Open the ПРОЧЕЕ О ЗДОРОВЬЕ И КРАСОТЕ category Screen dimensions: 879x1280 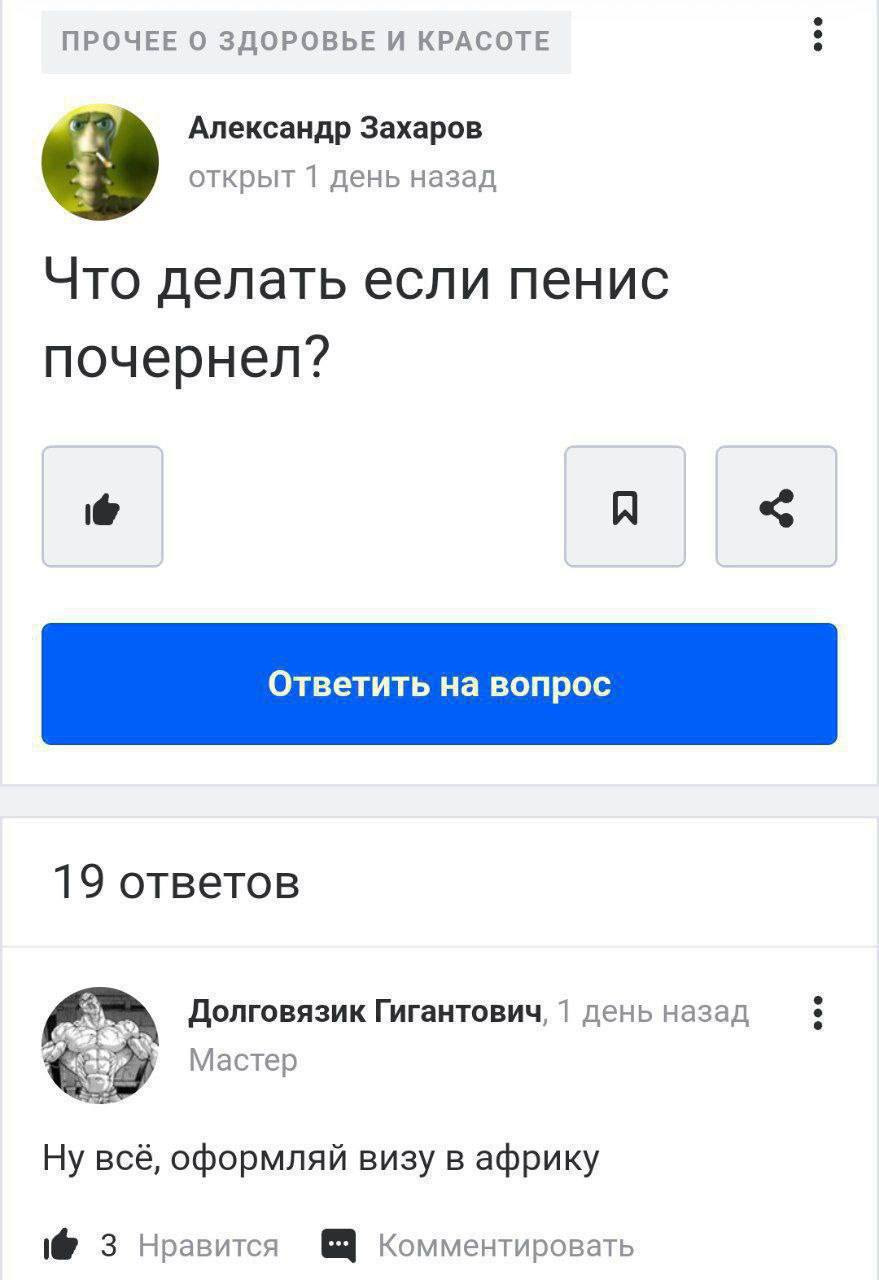point(306,41)
